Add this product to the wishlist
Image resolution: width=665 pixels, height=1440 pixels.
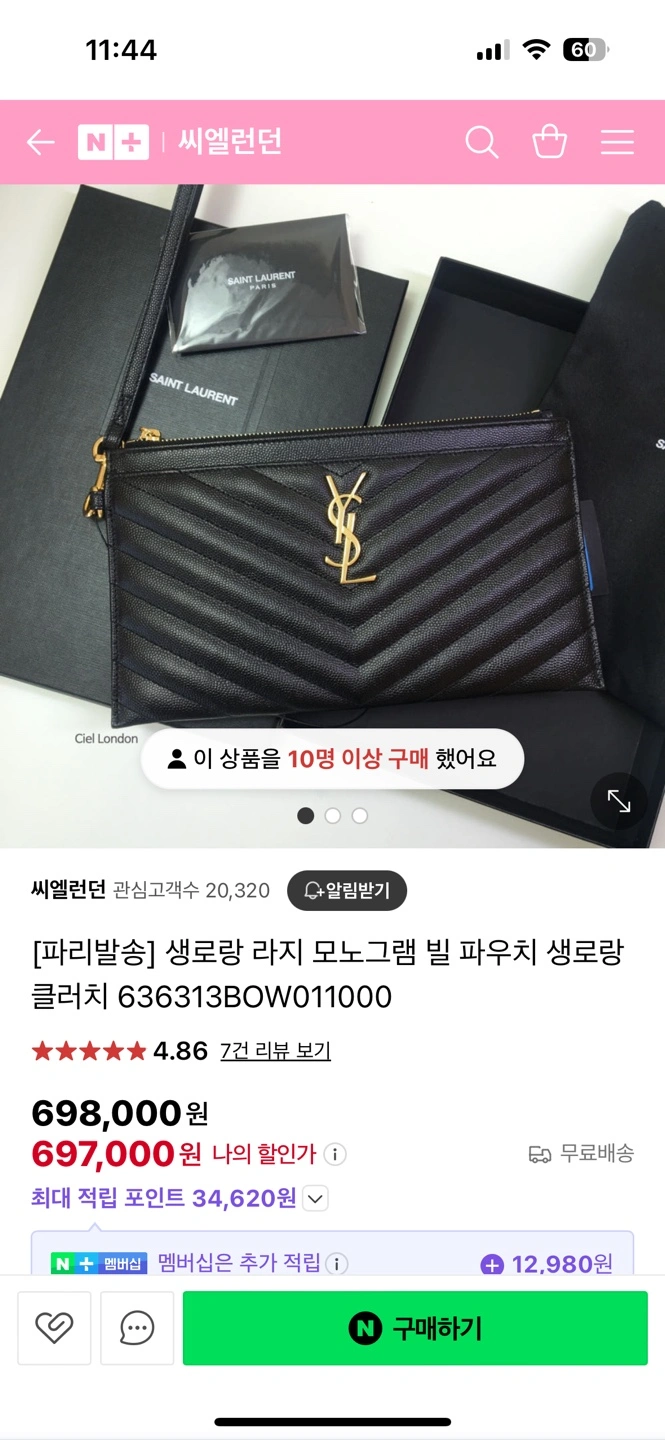(x=54, y=1328)
